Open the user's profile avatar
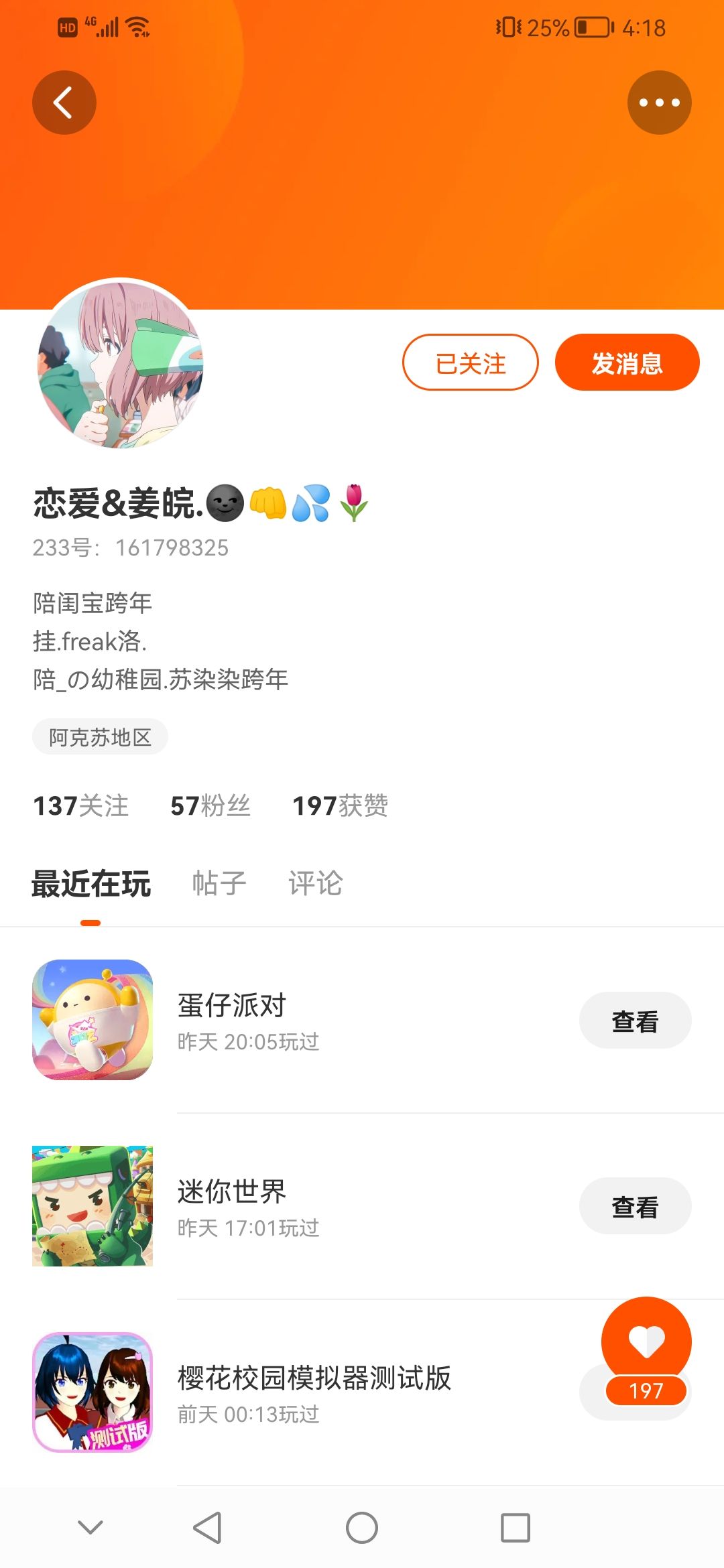 tap(120, 364)
